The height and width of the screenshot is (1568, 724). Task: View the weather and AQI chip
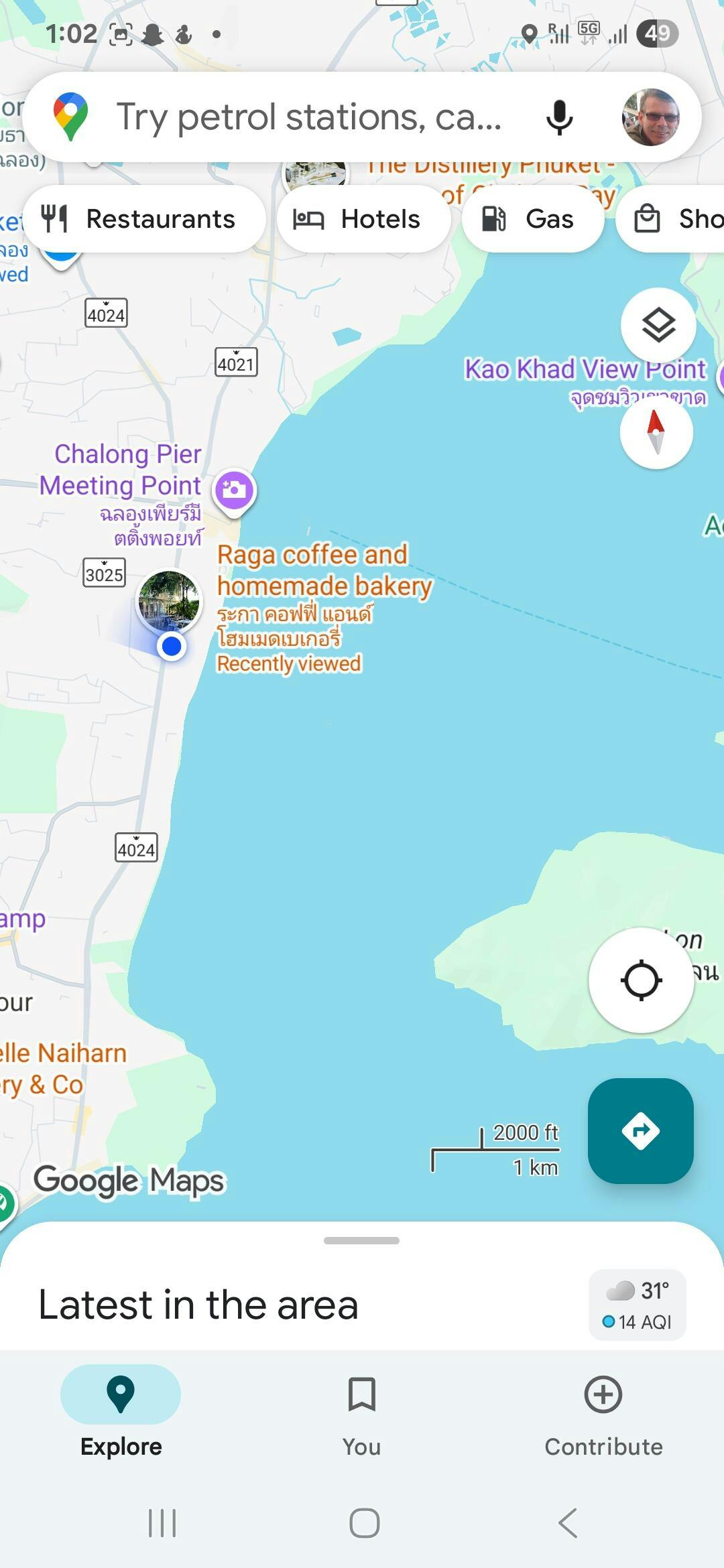tap(637, 1305)
